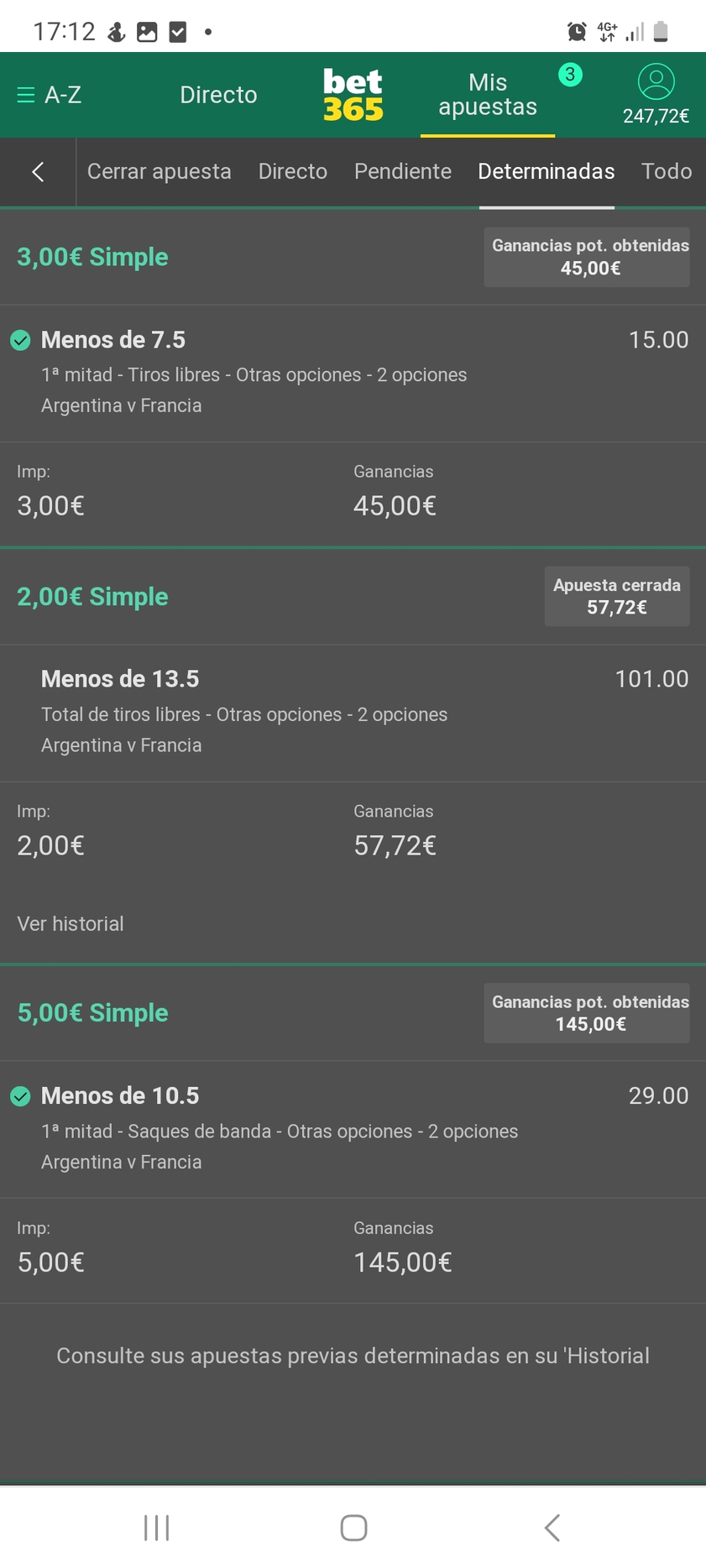The width and height of the screenshot is (706, 1568).
Task: Open Mis apuestas in the header
Action: pyautogui.click(x=488, y=95)
